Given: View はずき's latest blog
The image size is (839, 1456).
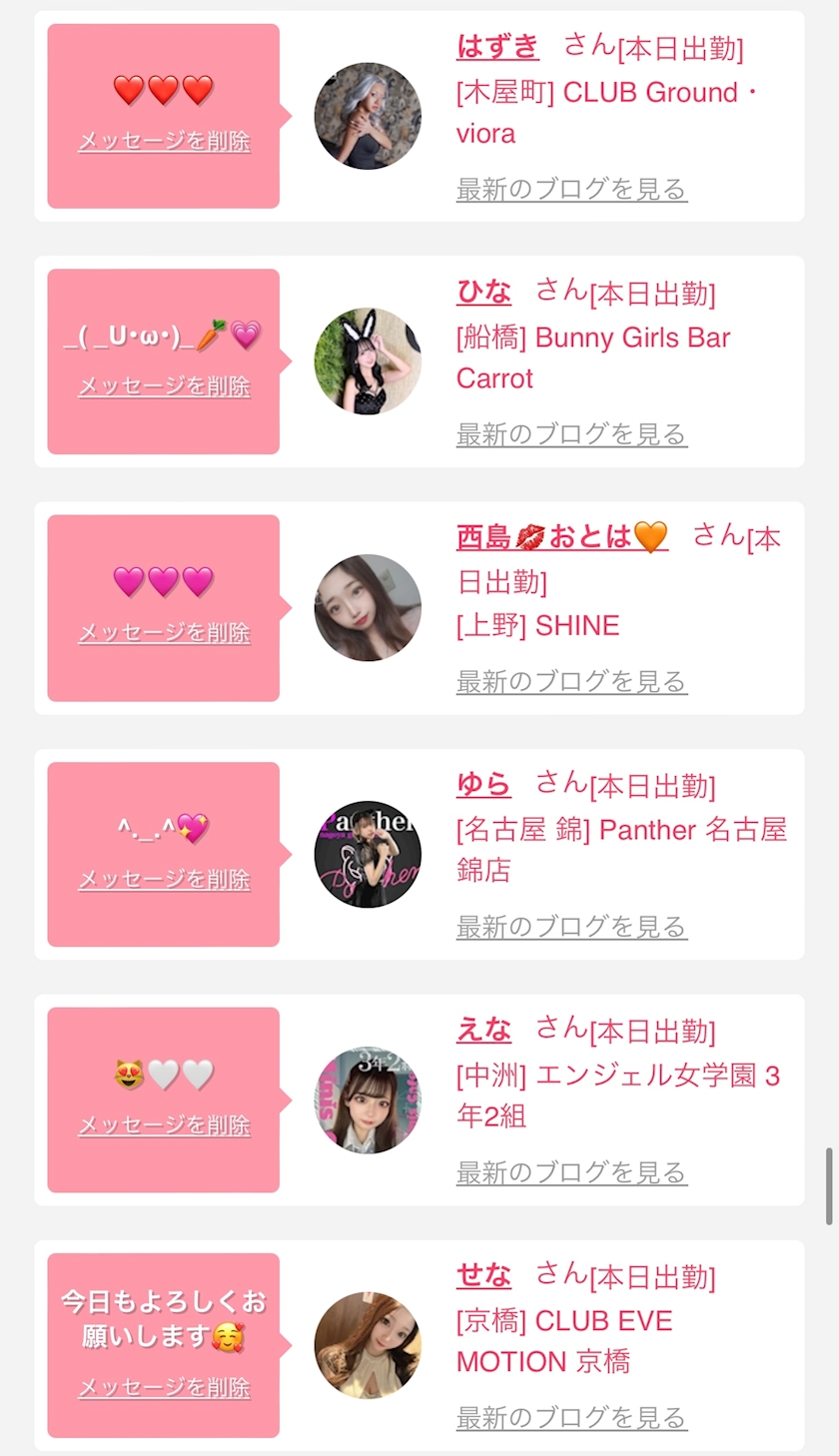Looking at the screenshot, I should click(x=571, y=189).
